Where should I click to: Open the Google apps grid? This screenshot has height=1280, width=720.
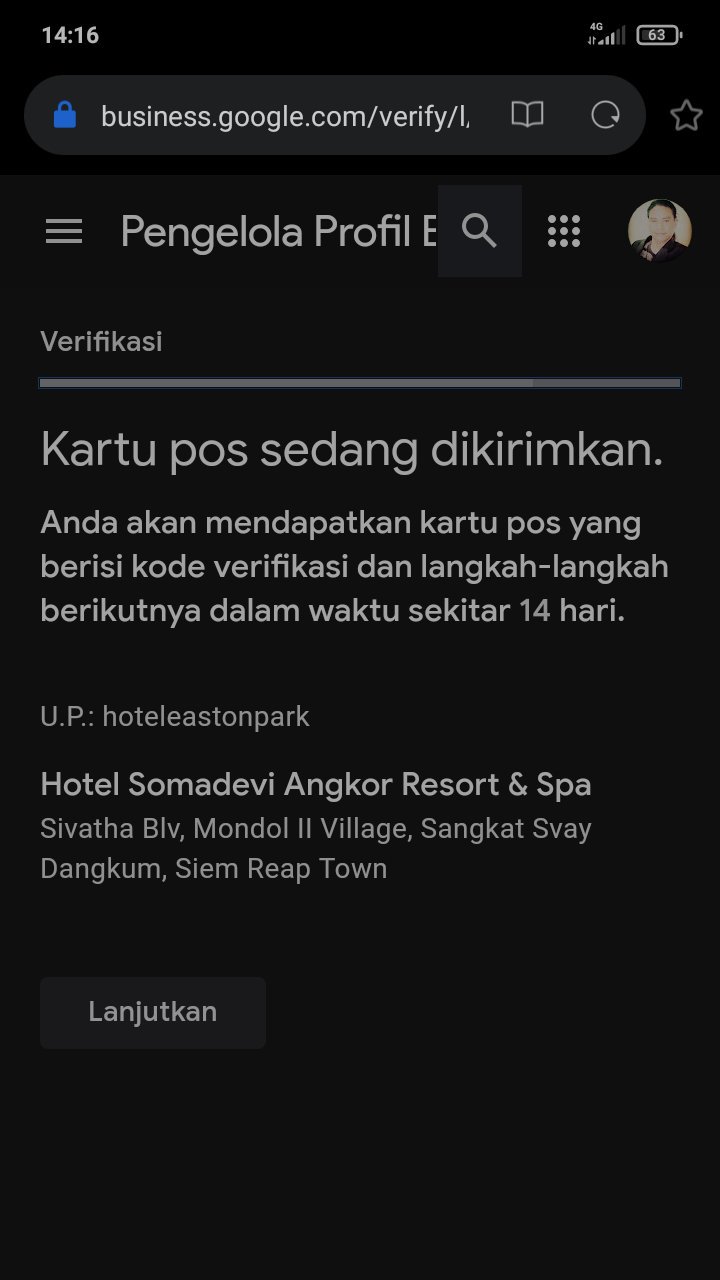(x=564, y=232)
